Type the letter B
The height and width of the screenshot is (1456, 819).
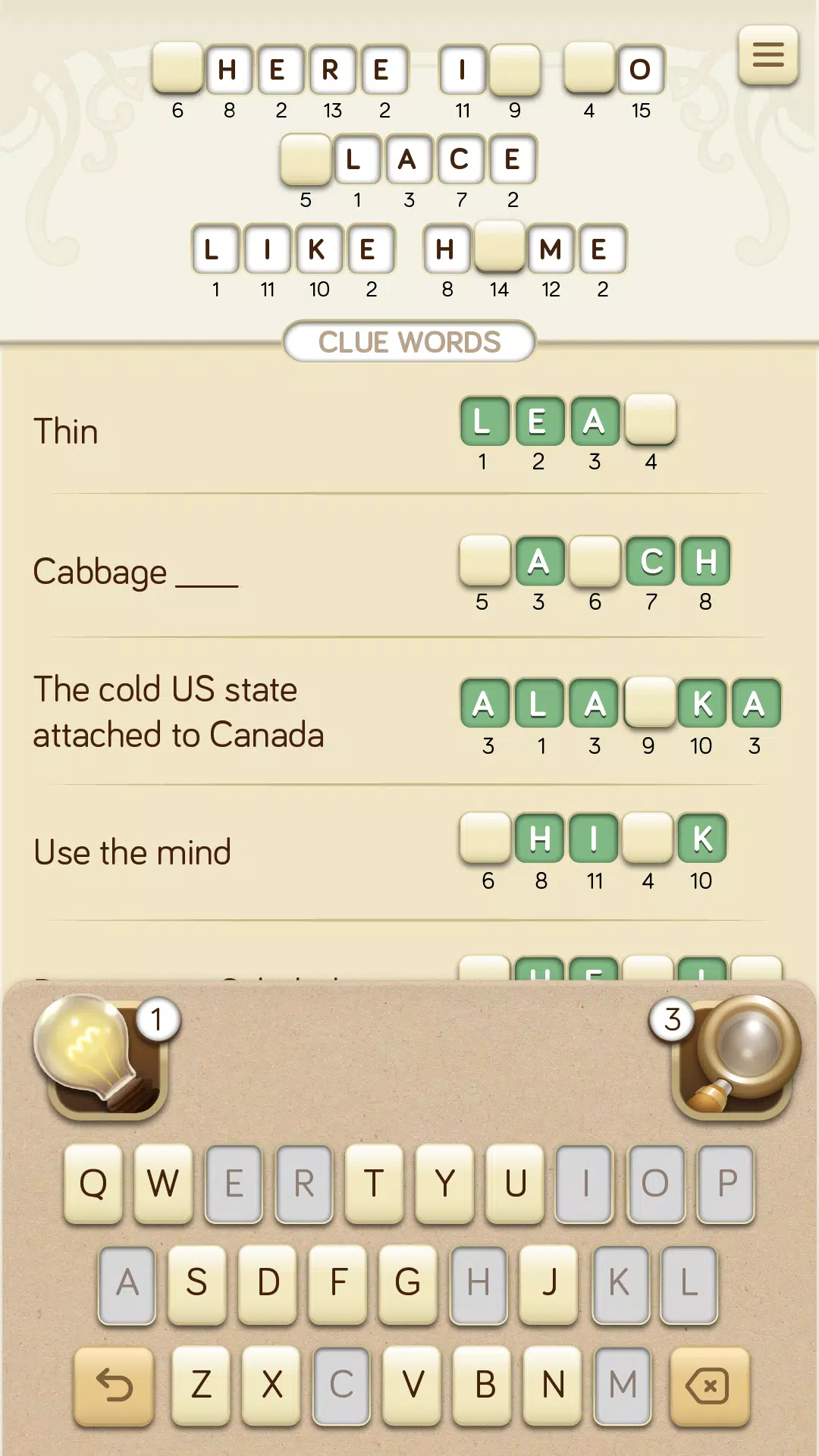click(485, 1385)
